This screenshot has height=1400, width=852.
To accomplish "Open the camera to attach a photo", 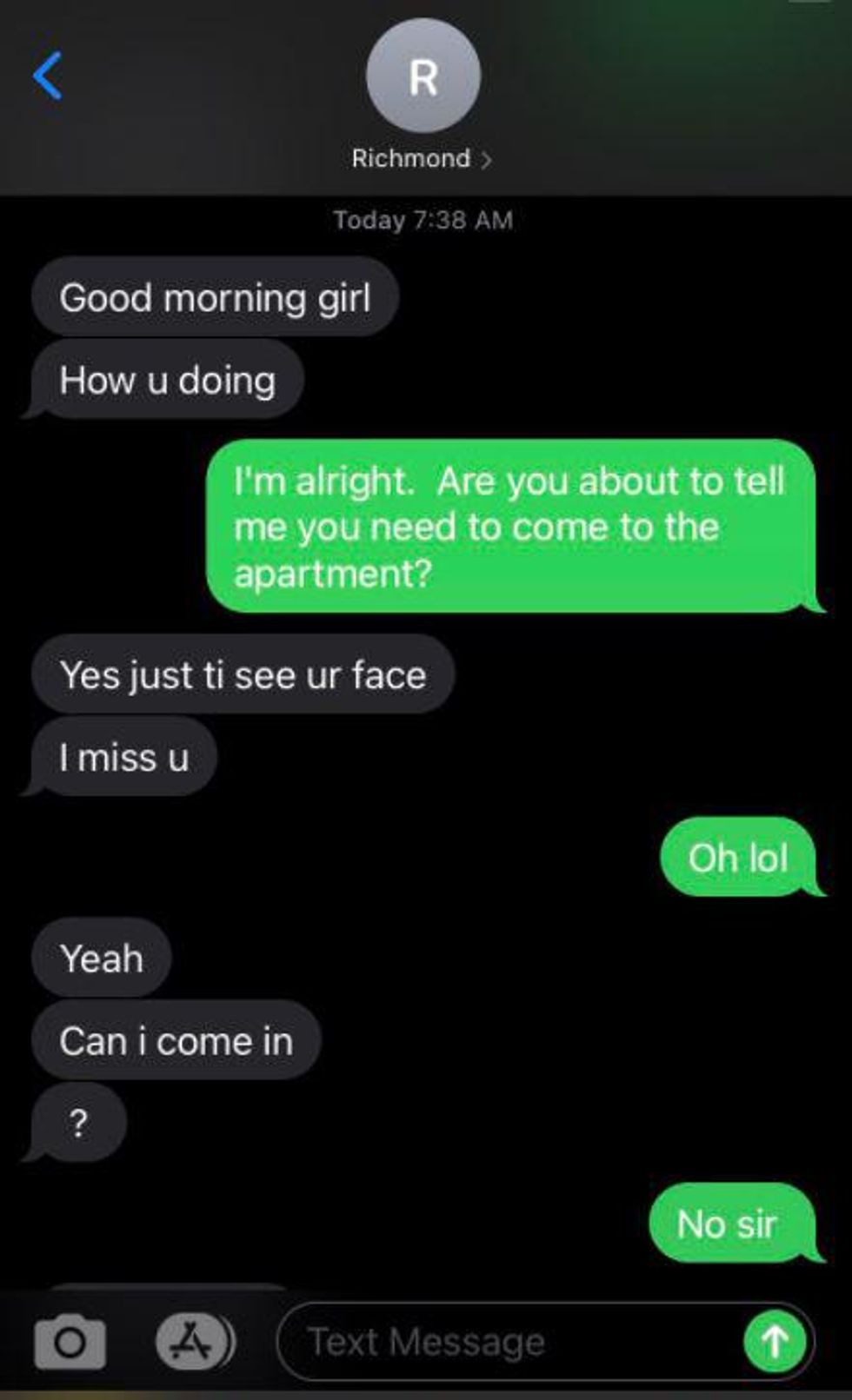I will click(70, 1342).
